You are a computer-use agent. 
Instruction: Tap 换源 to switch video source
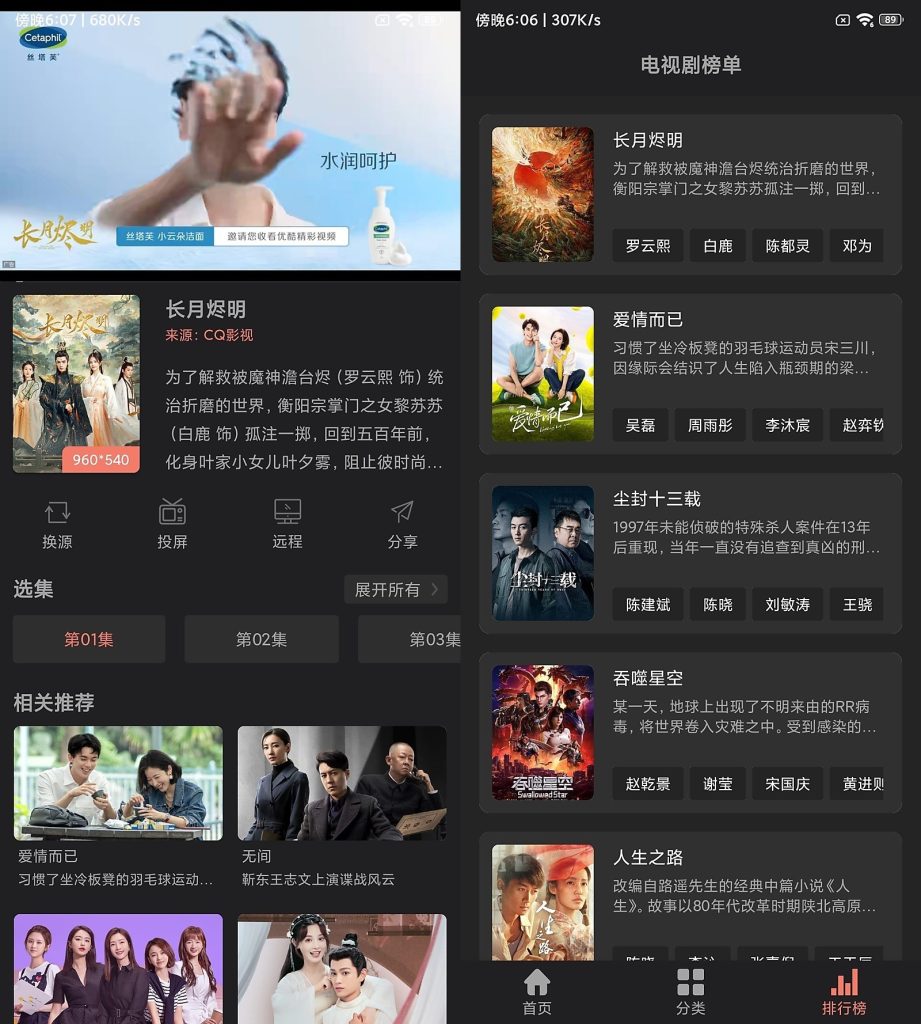click(x=57, y=524)
